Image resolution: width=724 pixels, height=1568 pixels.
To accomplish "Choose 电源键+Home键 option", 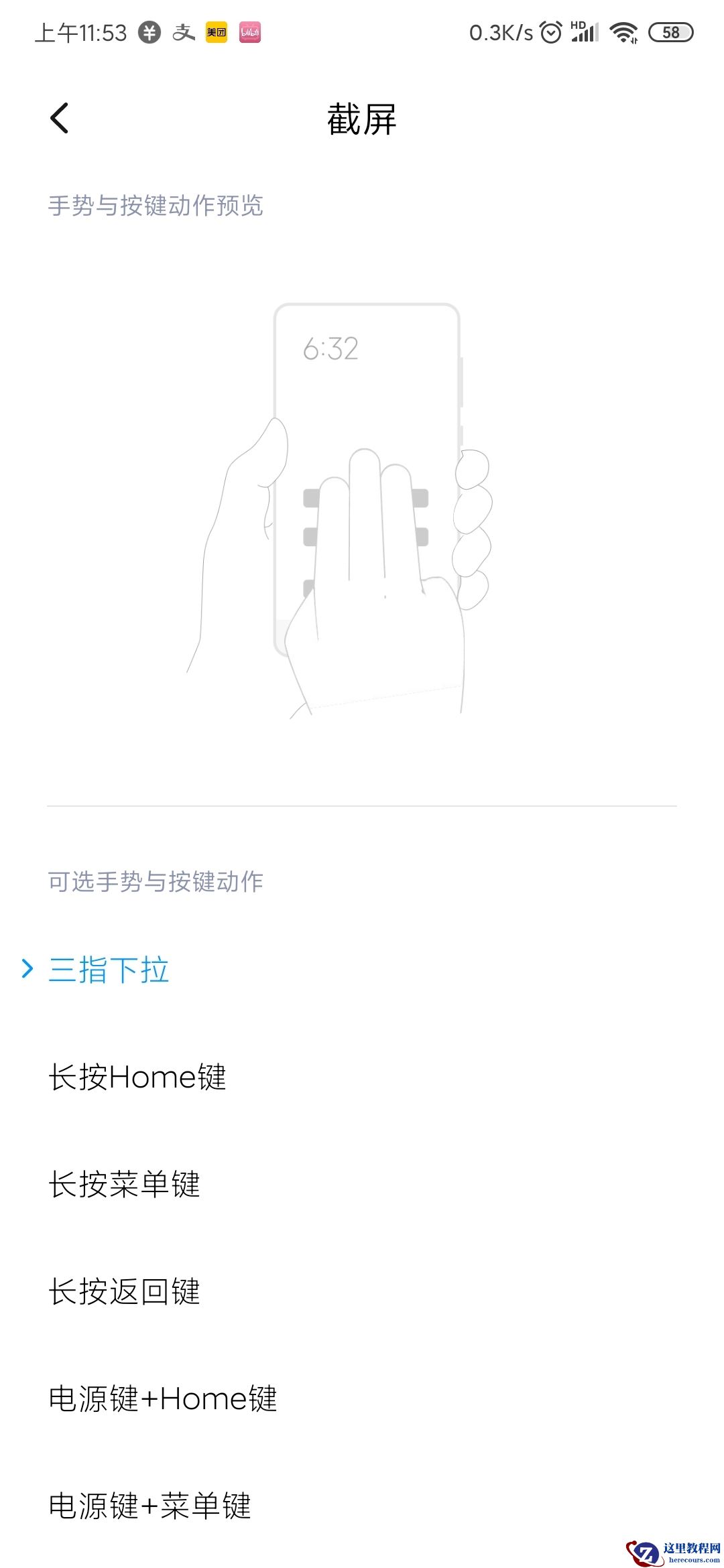I will tap(163, 1398).
